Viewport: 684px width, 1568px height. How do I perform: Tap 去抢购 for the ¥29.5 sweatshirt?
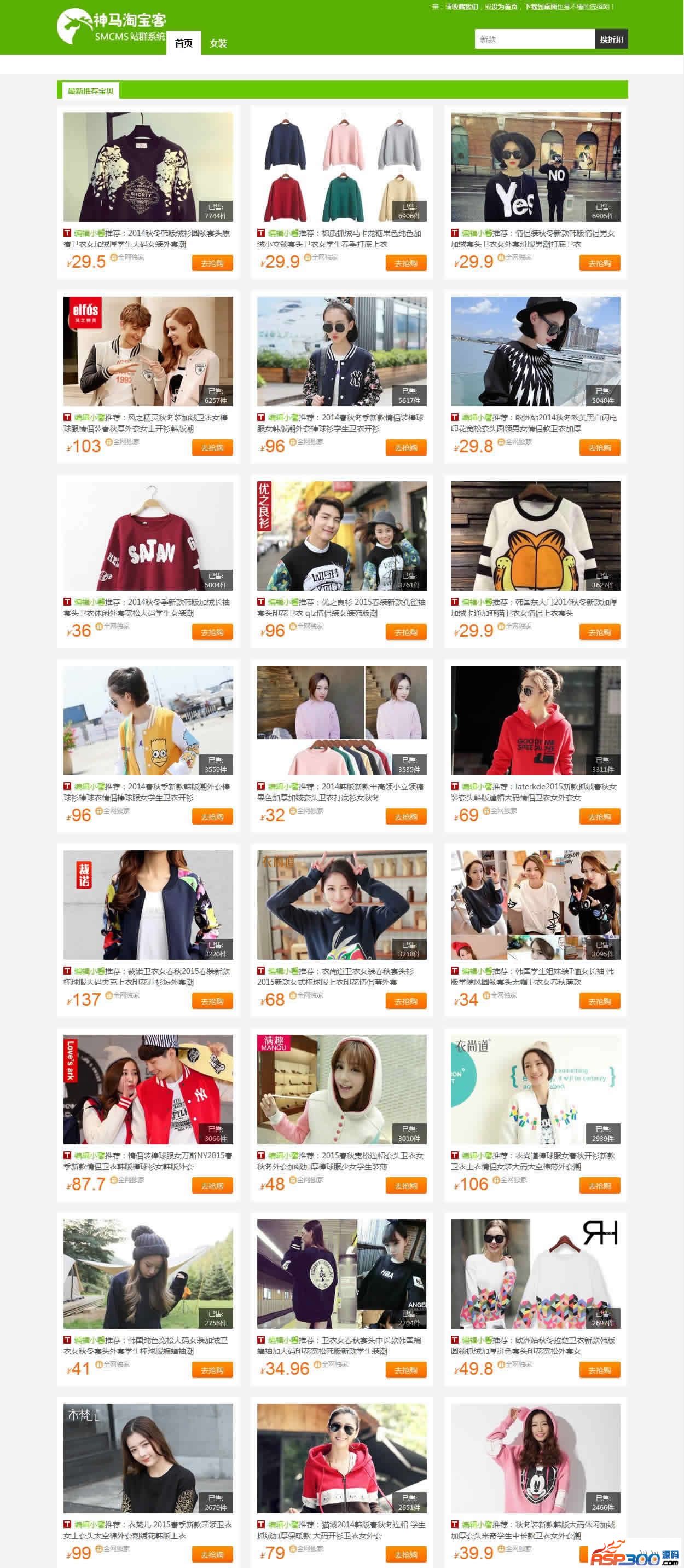(212, 263)
